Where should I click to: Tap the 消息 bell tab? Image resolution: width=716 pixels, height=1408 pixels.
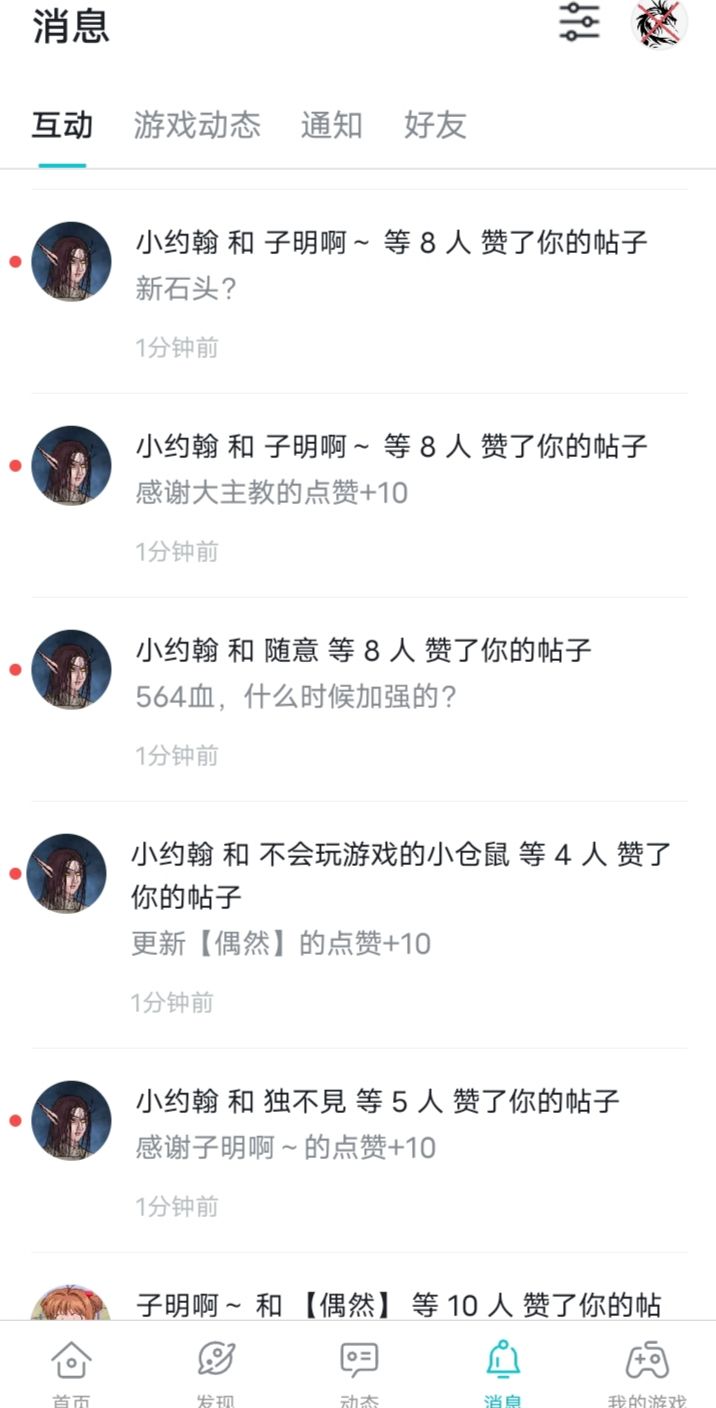pyautogui.click(x=502, y=1370)
